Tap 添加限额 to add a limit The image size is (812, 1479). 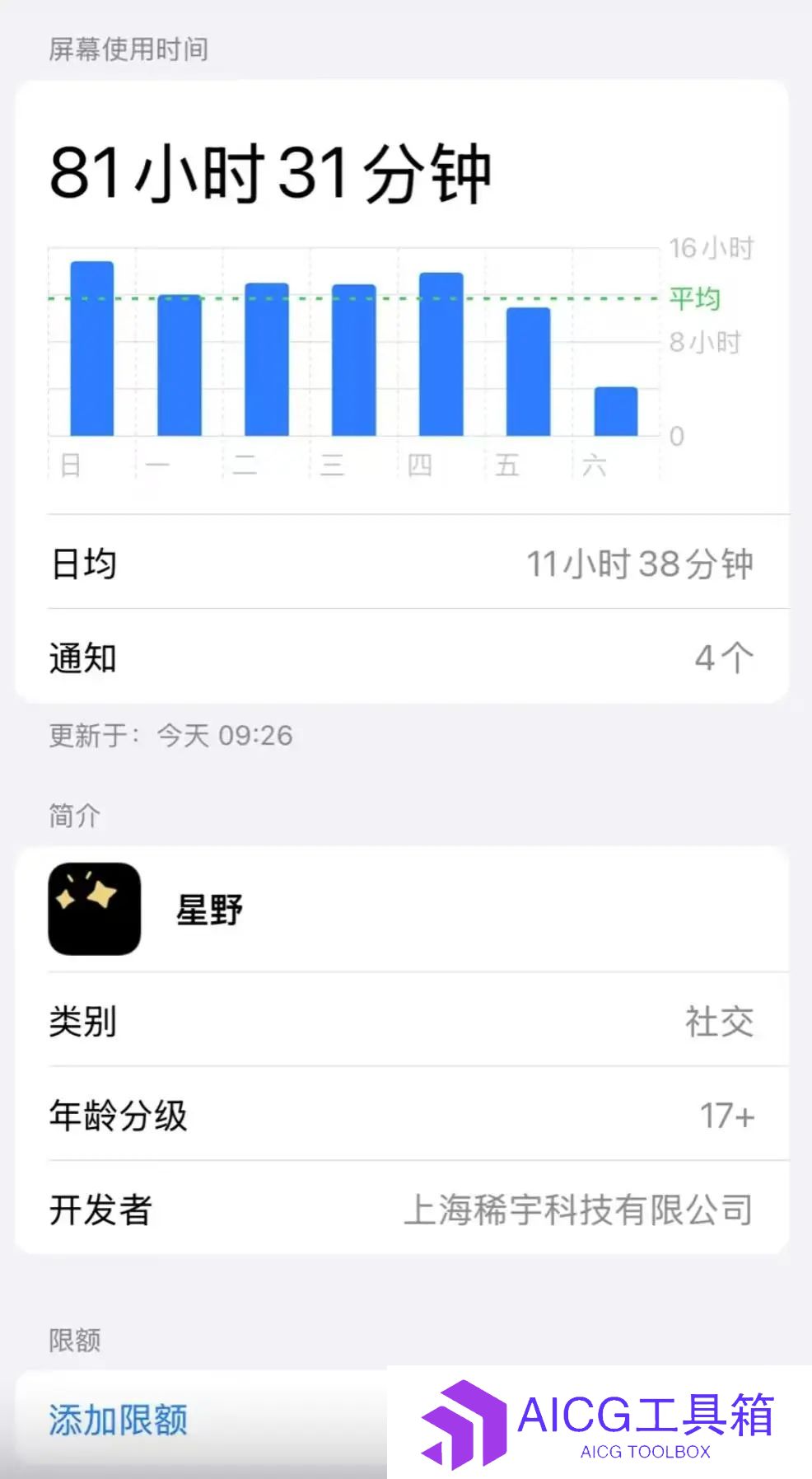coord(118,1420)
